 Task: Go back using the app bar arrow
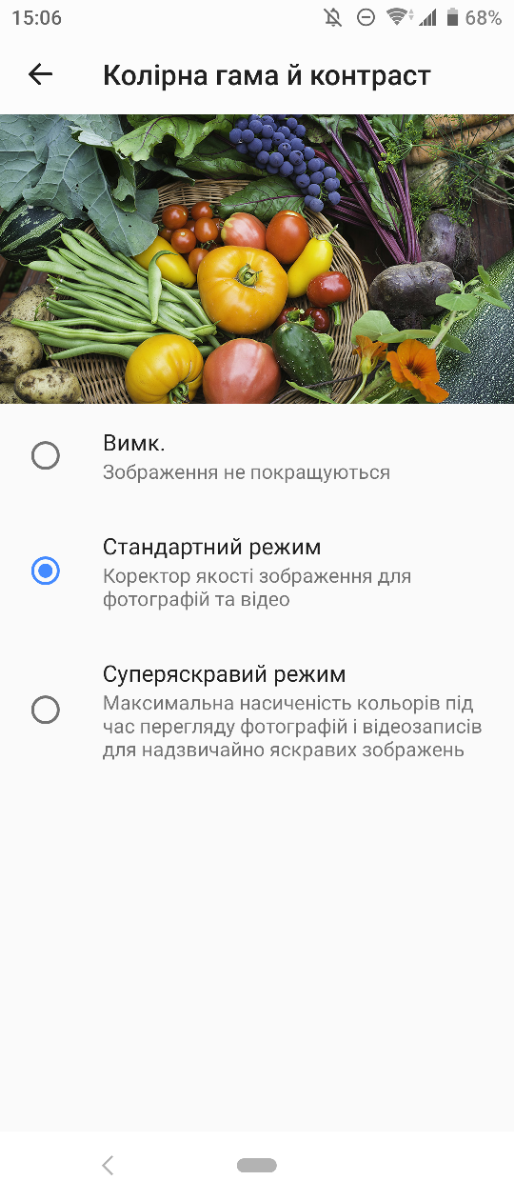point(40,75)
